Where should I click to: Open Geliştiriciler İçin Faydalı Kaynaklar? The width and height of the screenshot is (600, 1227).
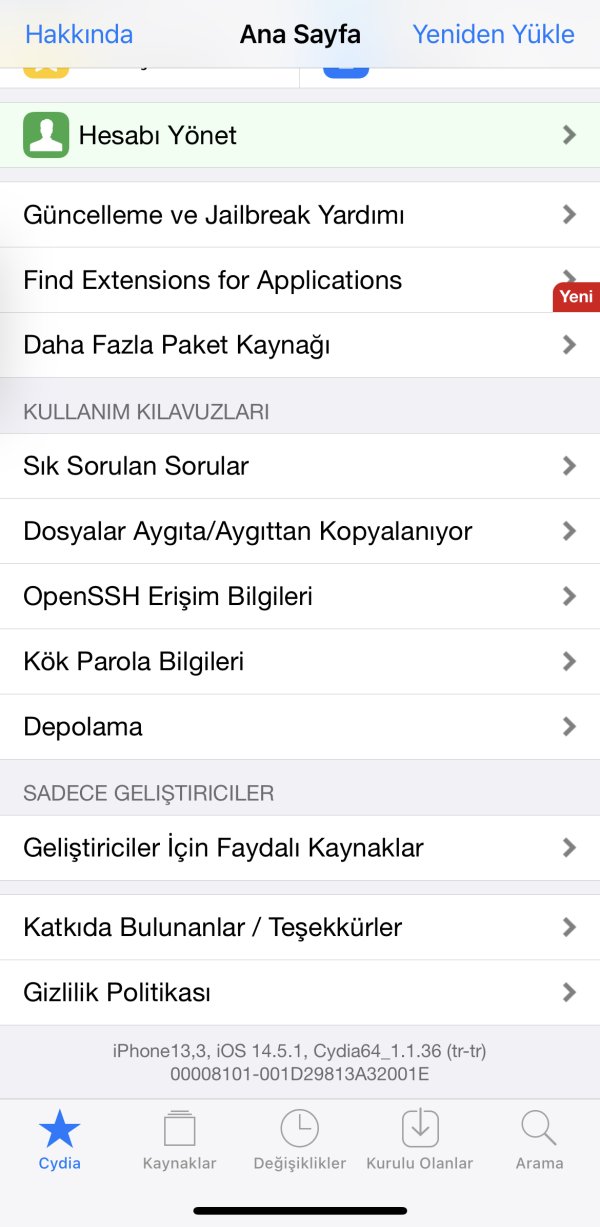pyautogui.click(x=300, y=848)
